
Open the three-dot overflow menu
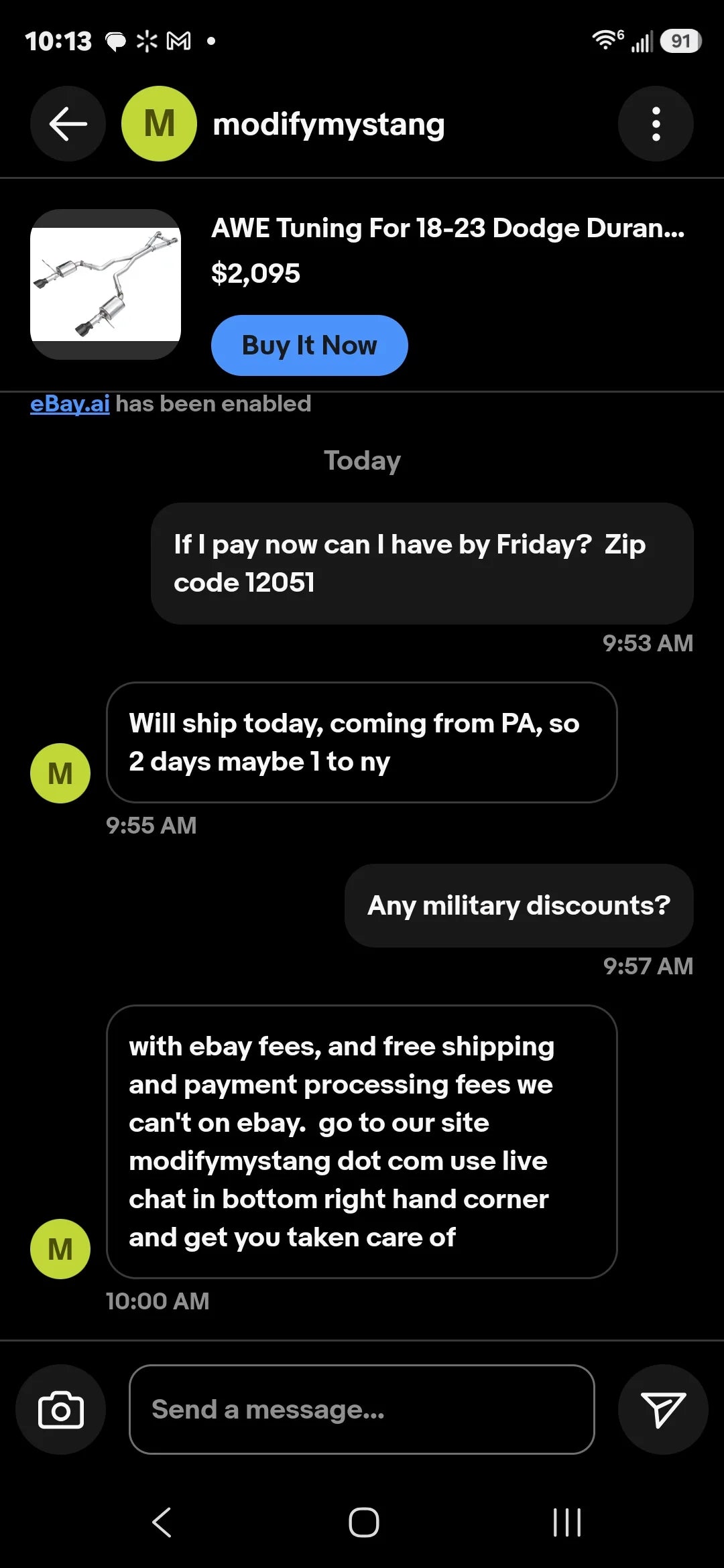pyautogui.click(x=656, y=124)
